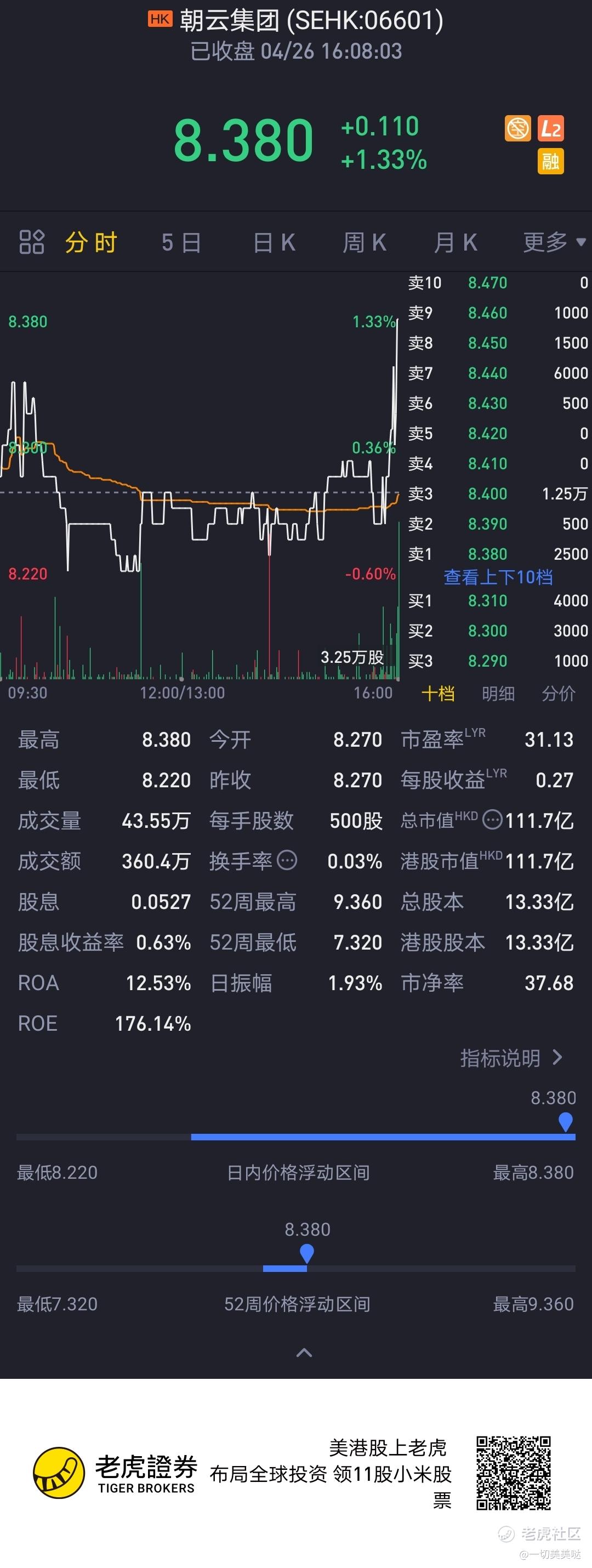
Task: Open the 分价 tab
Action: pos(558,694)
